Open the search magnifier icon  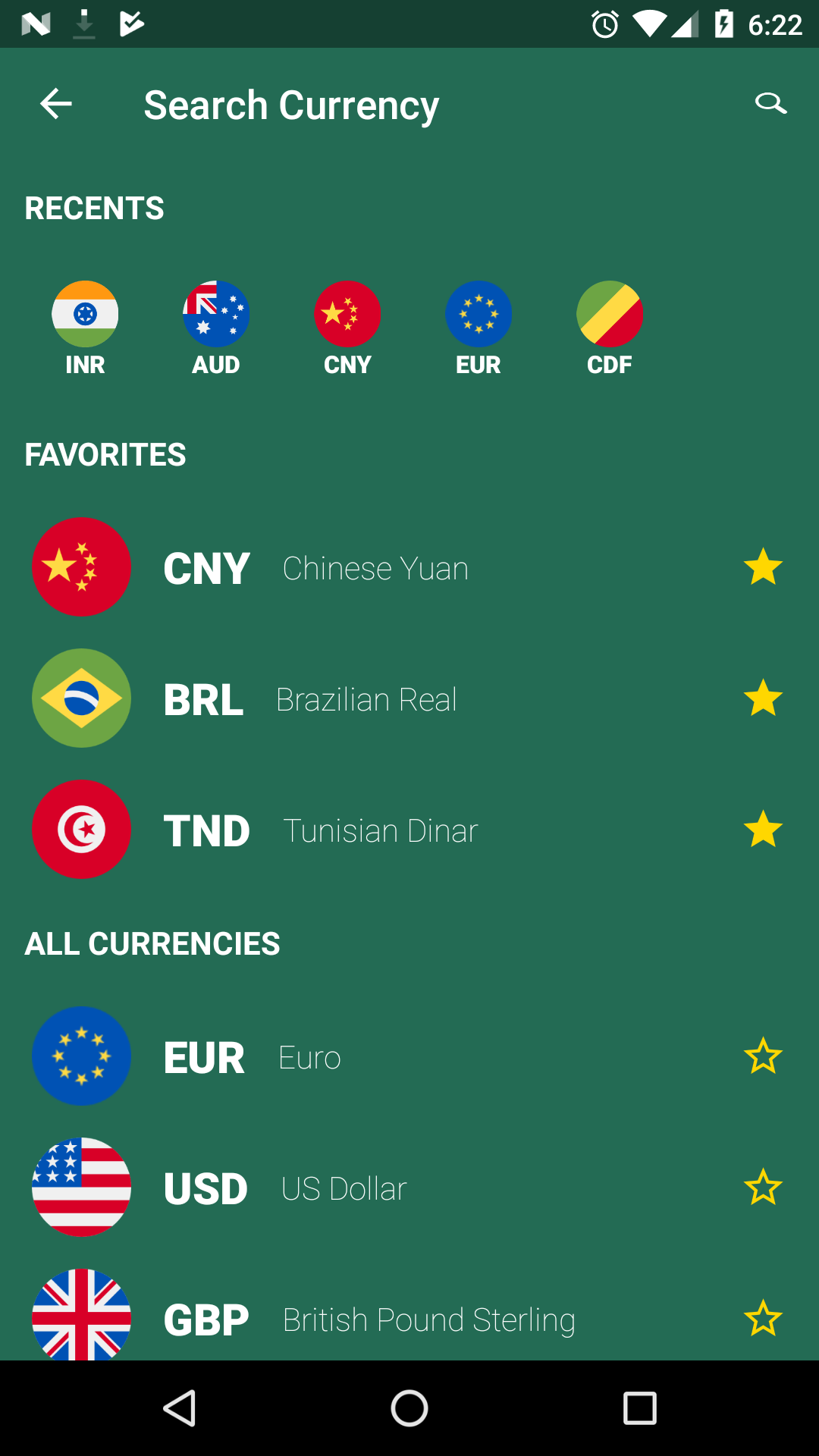(x=770, y=104)
